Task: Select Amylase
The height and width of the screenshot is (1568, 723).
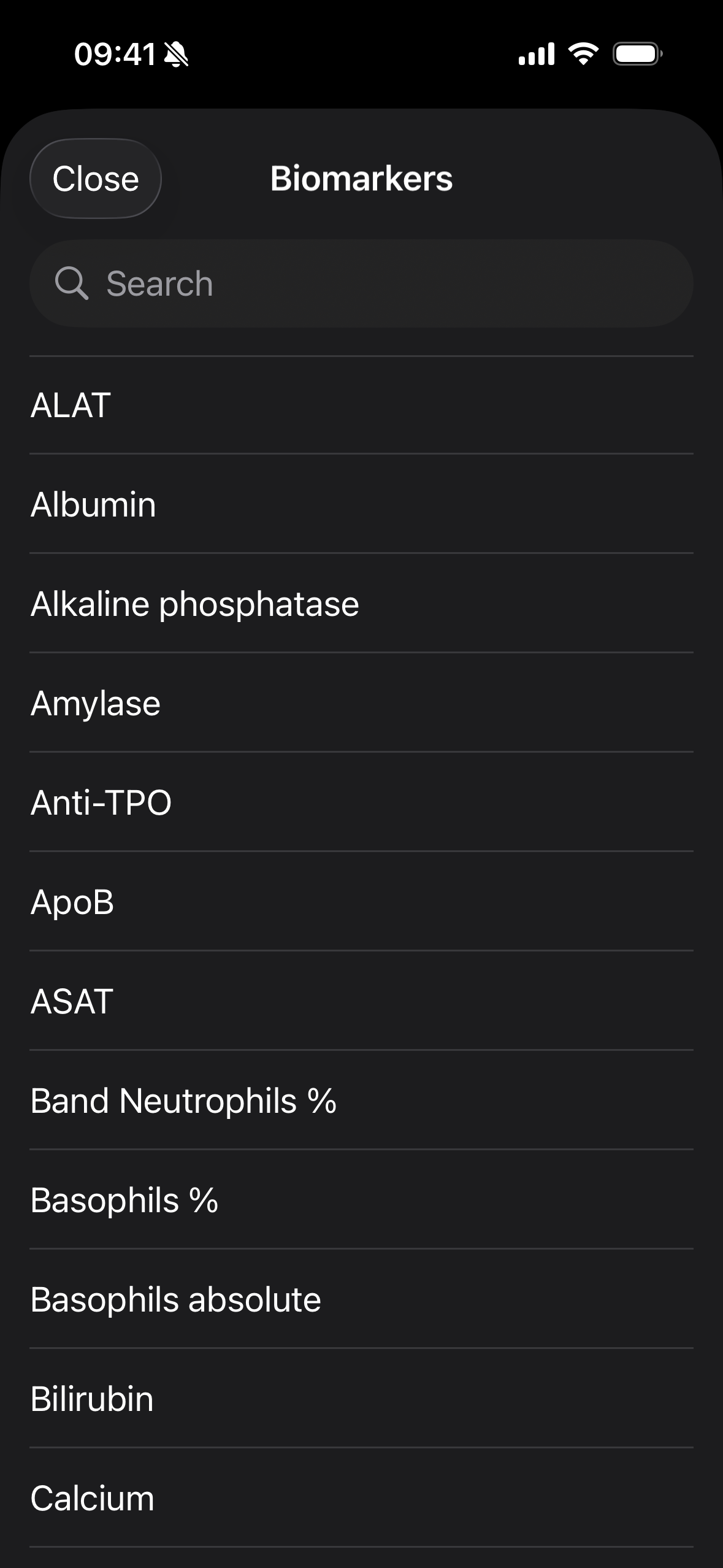Action: 361,703
